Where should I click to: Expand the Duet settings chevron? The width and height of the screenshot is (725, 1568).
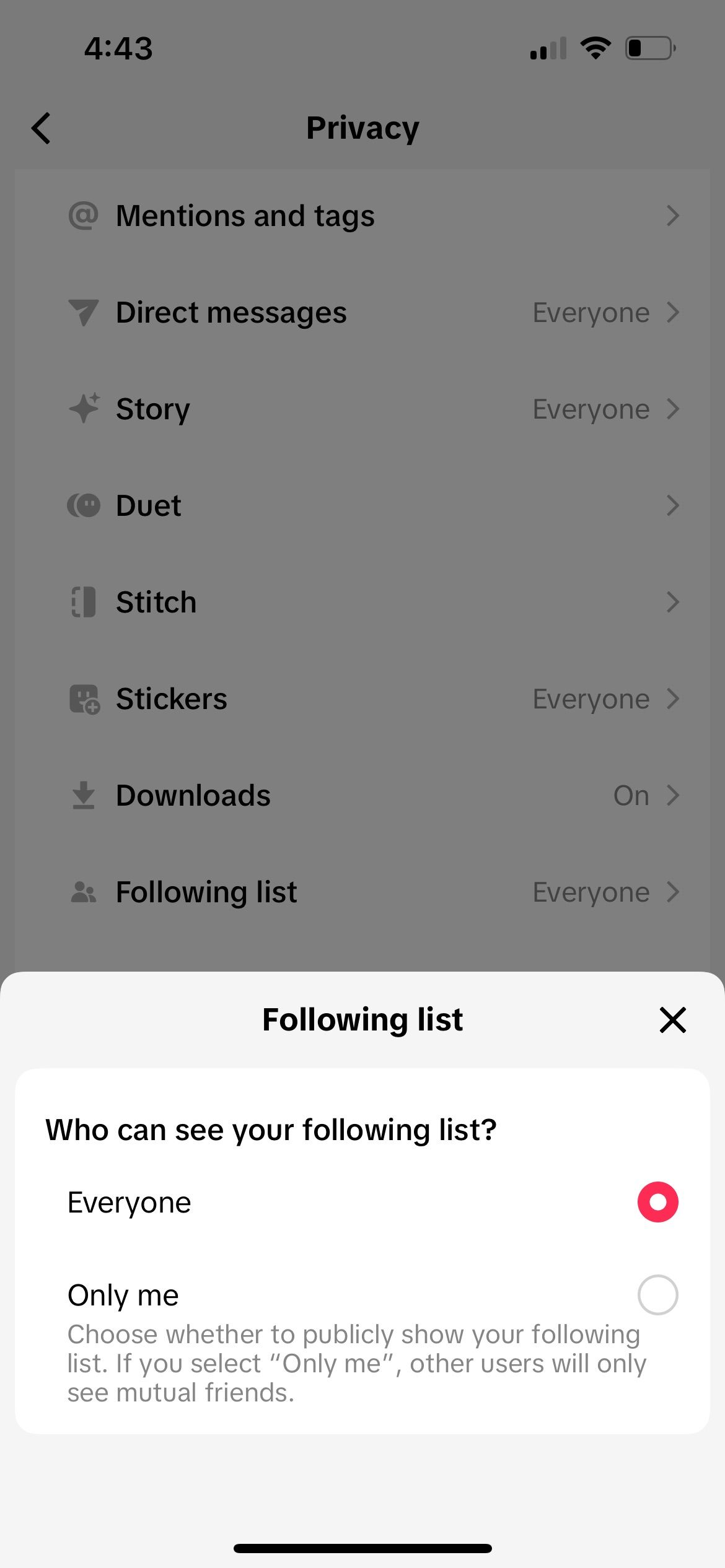(x=674, y=505)
